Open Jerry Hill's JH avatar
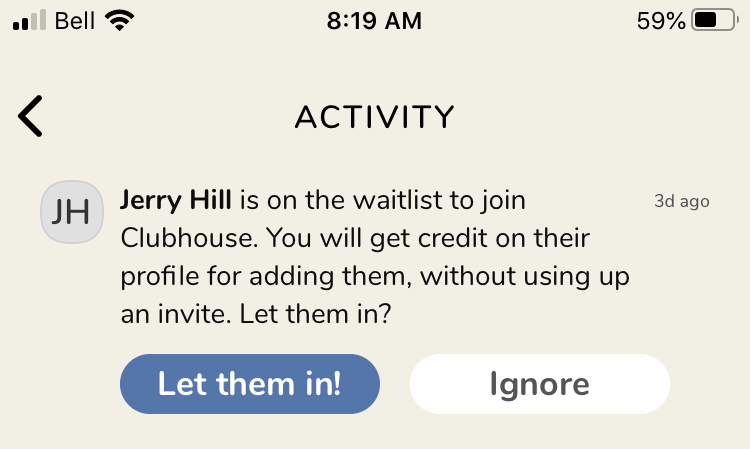Screen dimensions: 750x449 (72, 212)
